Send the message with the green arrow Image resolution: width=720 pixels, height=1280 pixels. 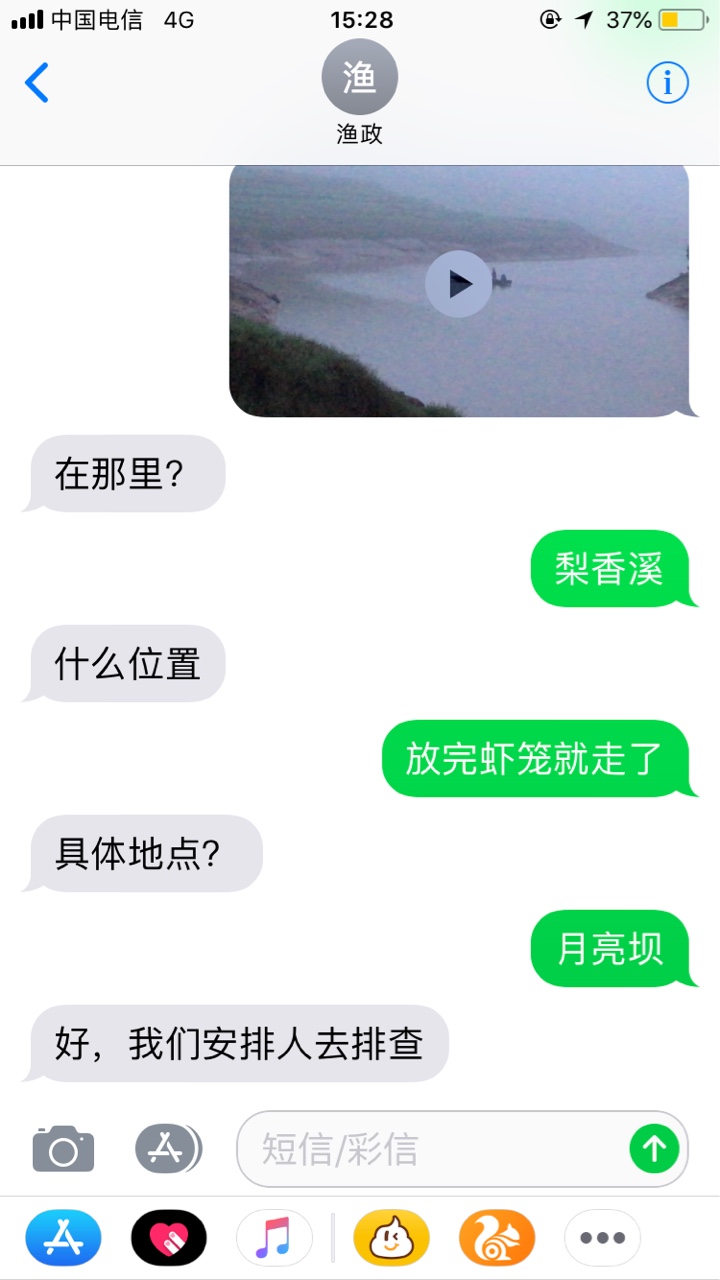[x=654, y=1149]
